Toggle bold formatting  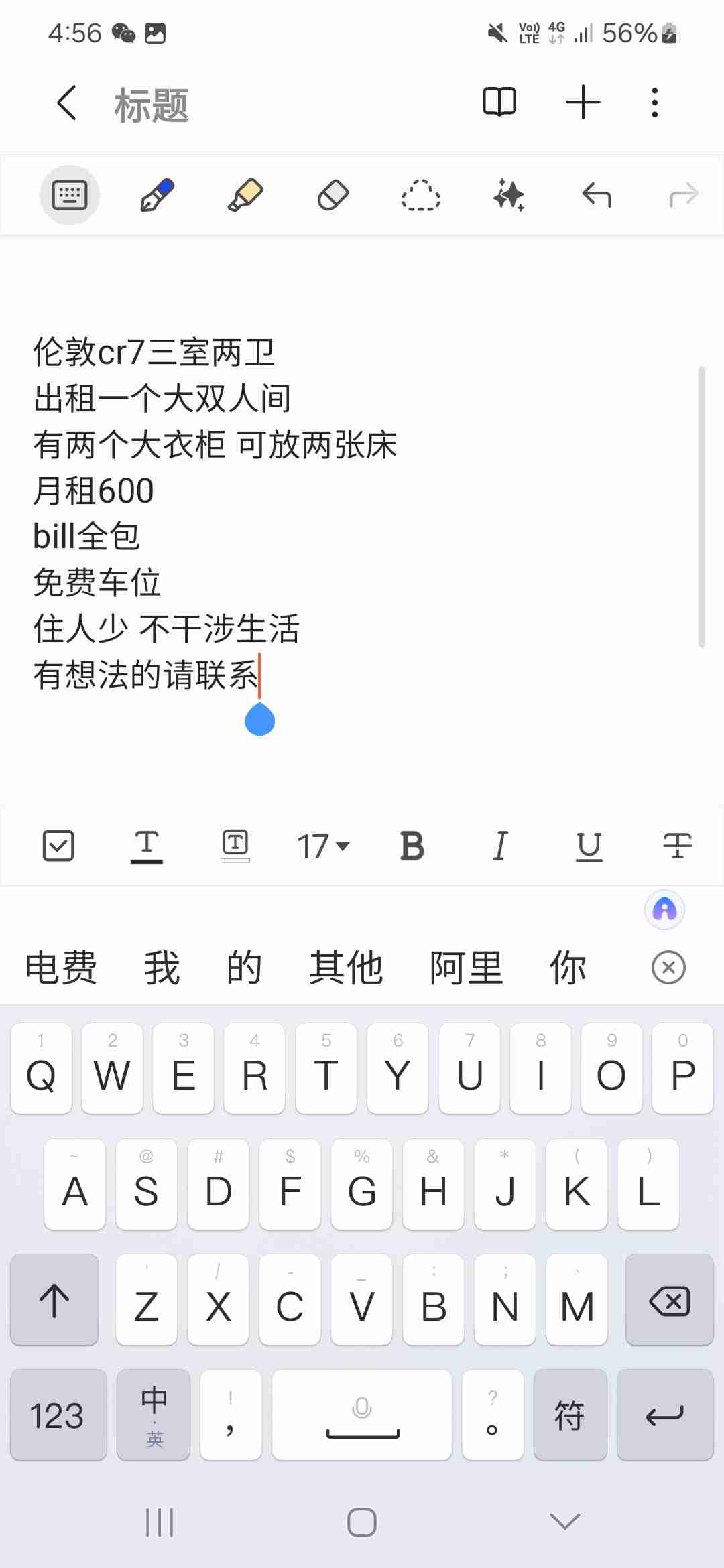click(412, 846)
